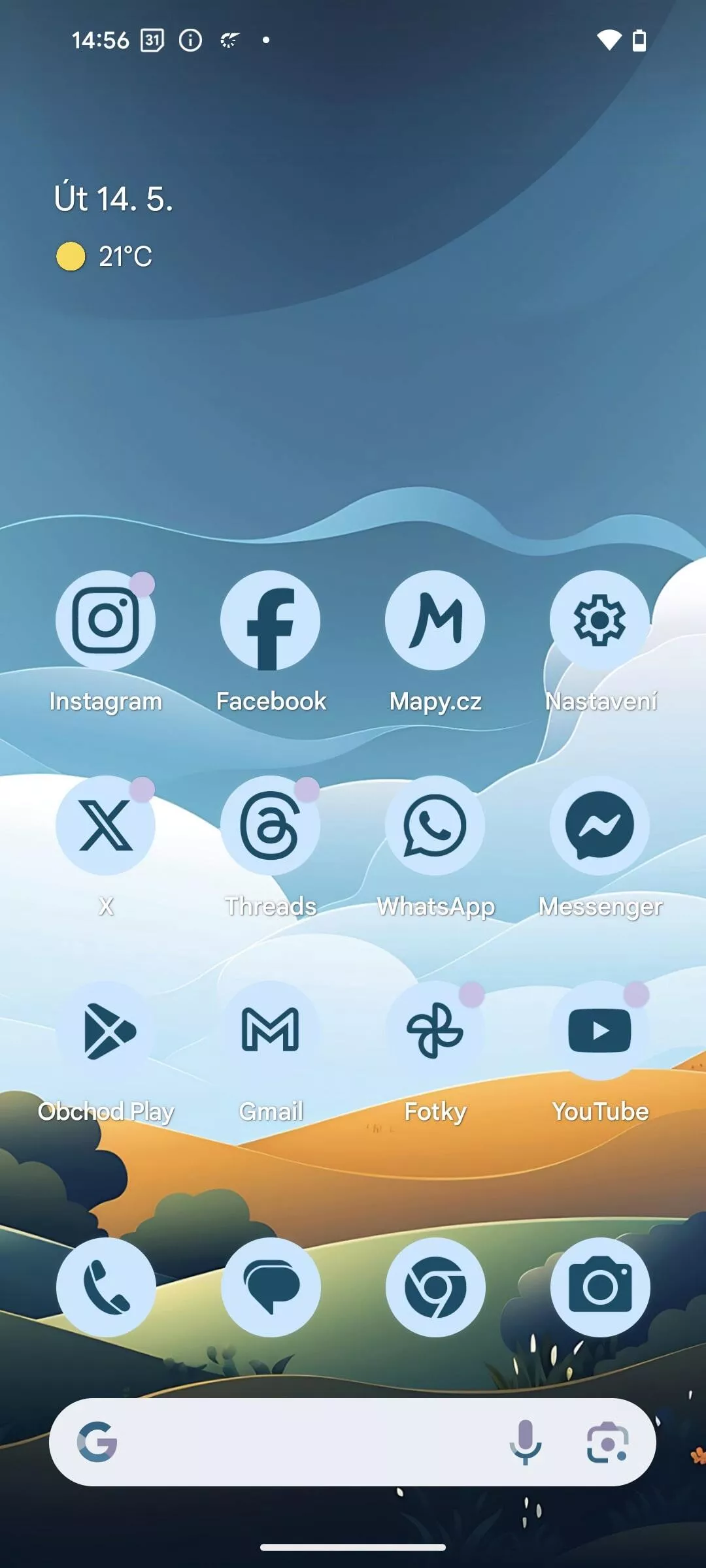Open the Phone dialer in the dock
The width and height of the screenshot is (706, 1568).
(106, 1287)
